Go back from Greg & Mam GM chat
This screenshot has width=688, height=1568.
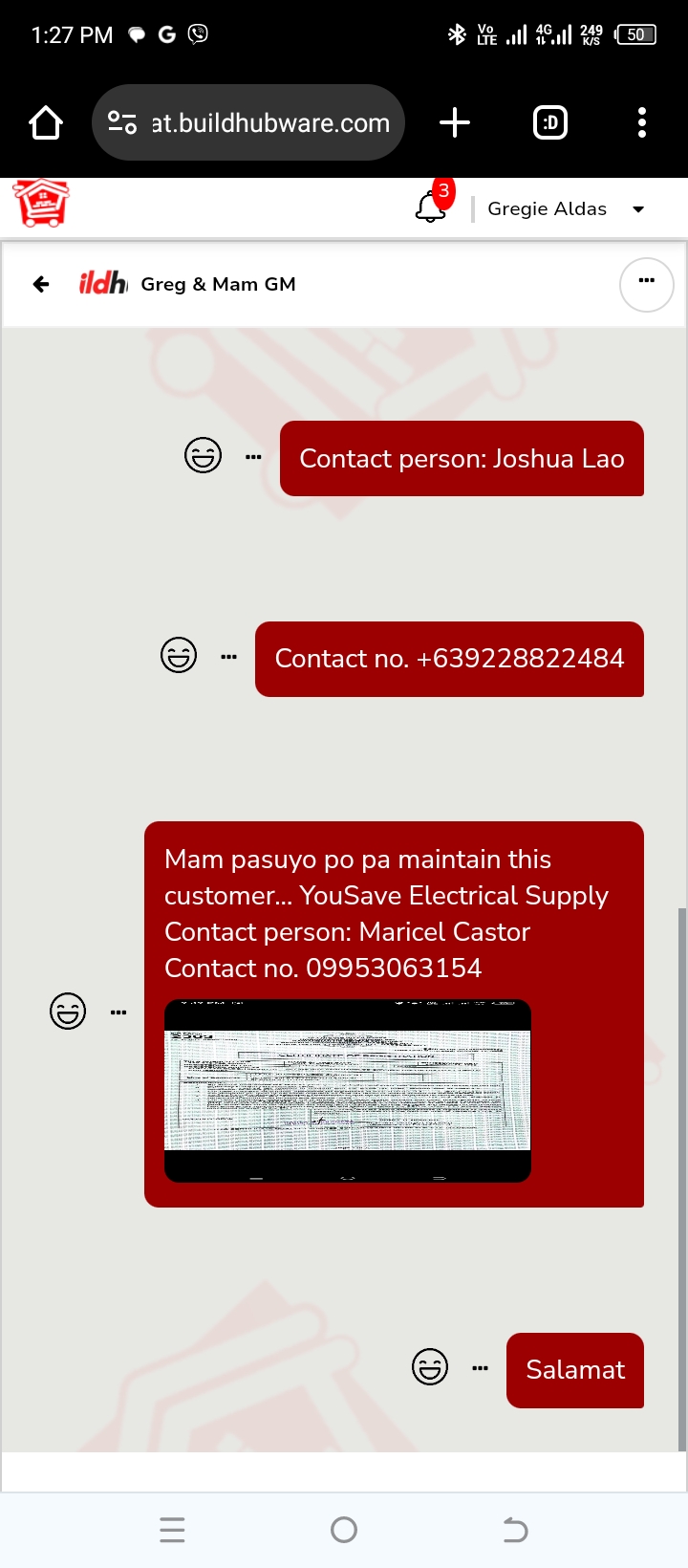tap(41, 284)
